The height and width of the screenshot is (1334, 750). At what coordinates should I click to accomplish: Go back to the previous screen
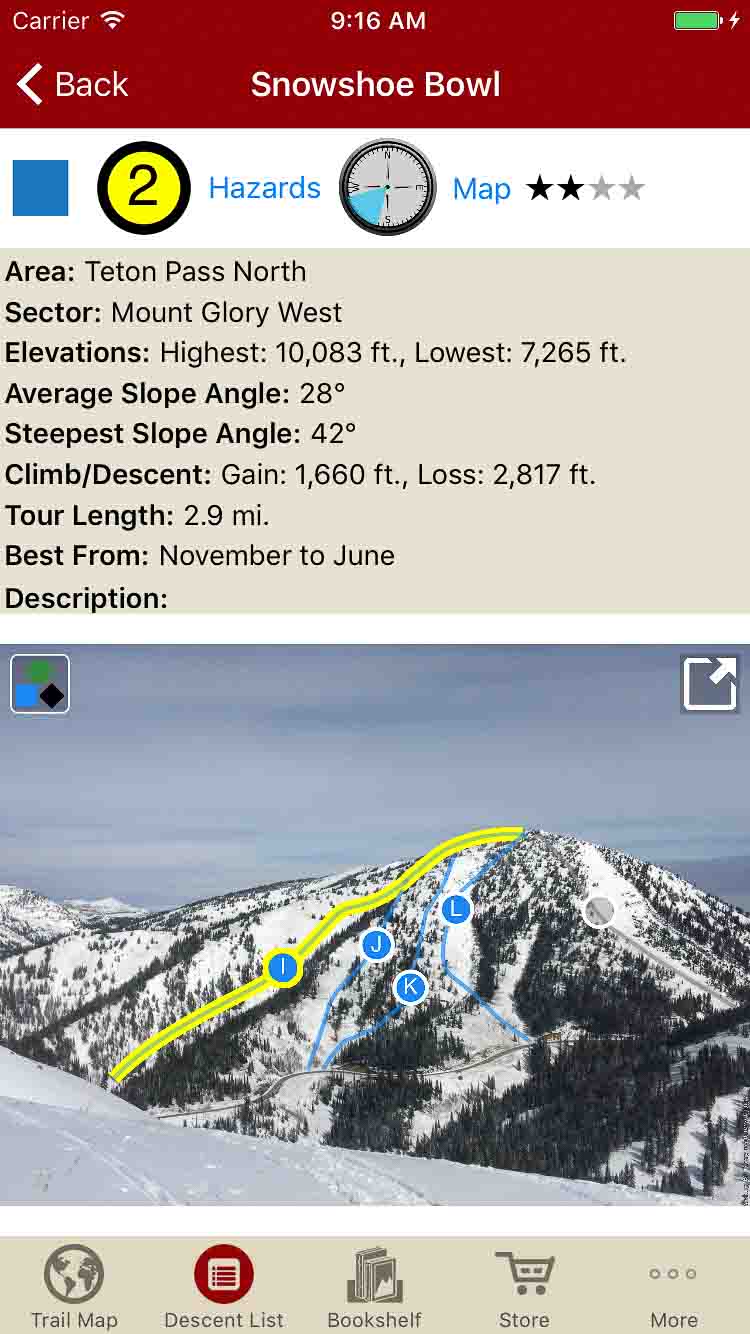coord(73,85)
